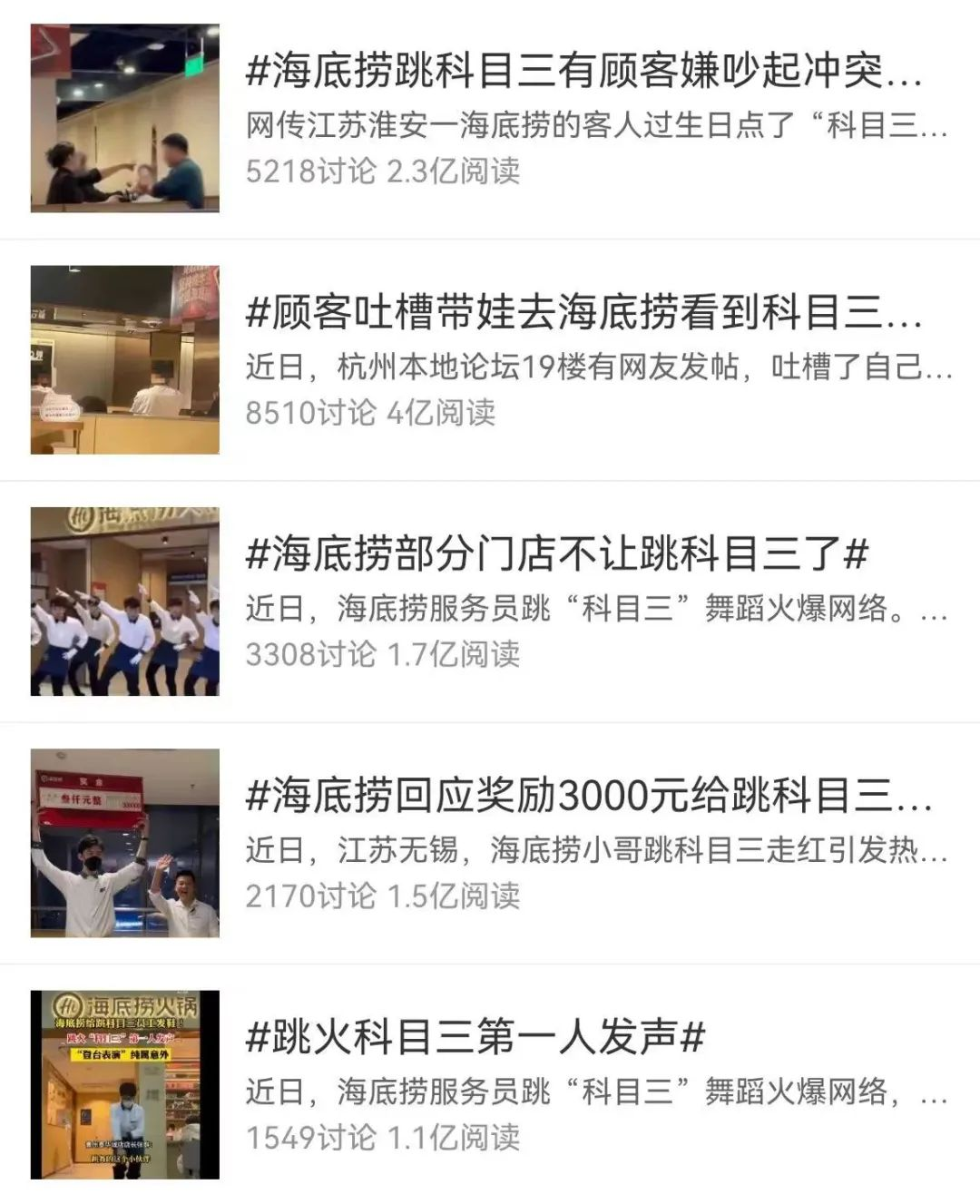Image resolution: width=980 pixels, height=1204 pixels.
Task: Open the topic on customer complaining with kid
Action: [x=583, y=314]
